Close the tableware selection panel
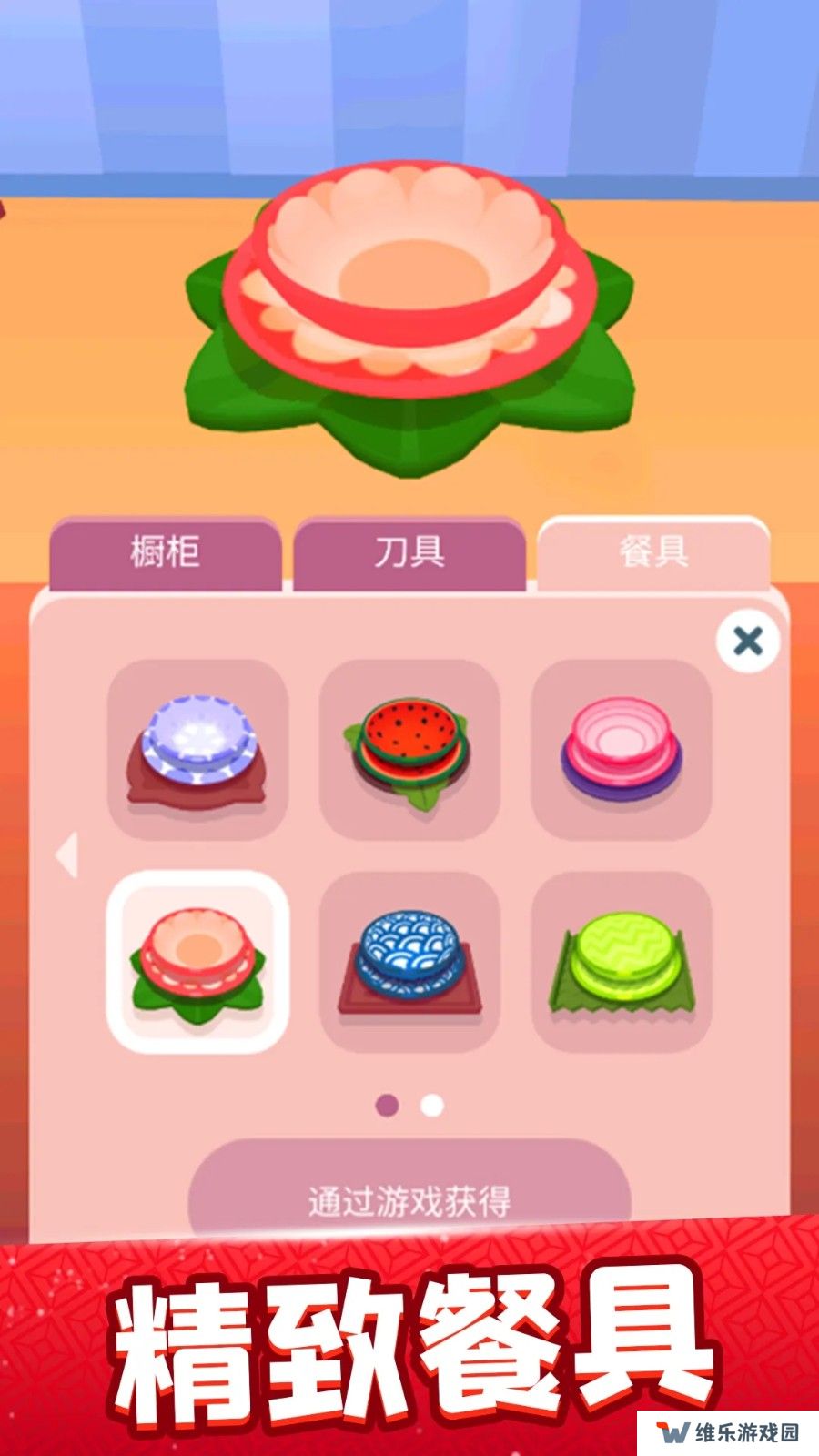The height and width of the screenshot is (1456, 819). click(748, 642)
